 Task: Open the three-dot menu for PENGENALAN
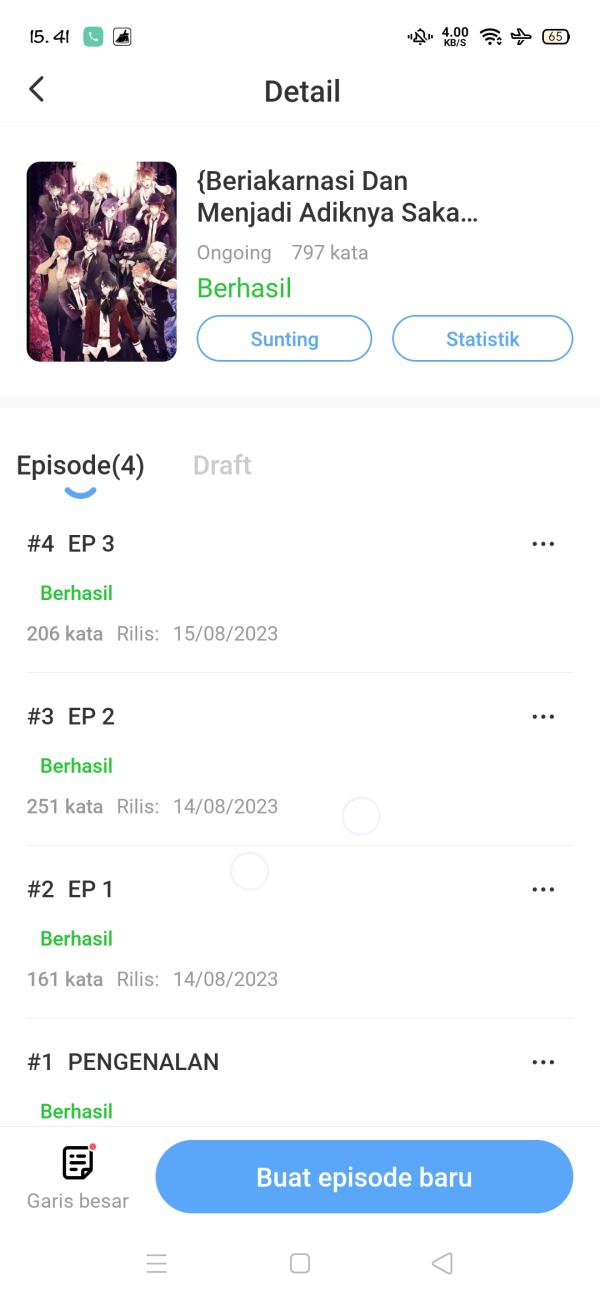[x=543, y=1062]
